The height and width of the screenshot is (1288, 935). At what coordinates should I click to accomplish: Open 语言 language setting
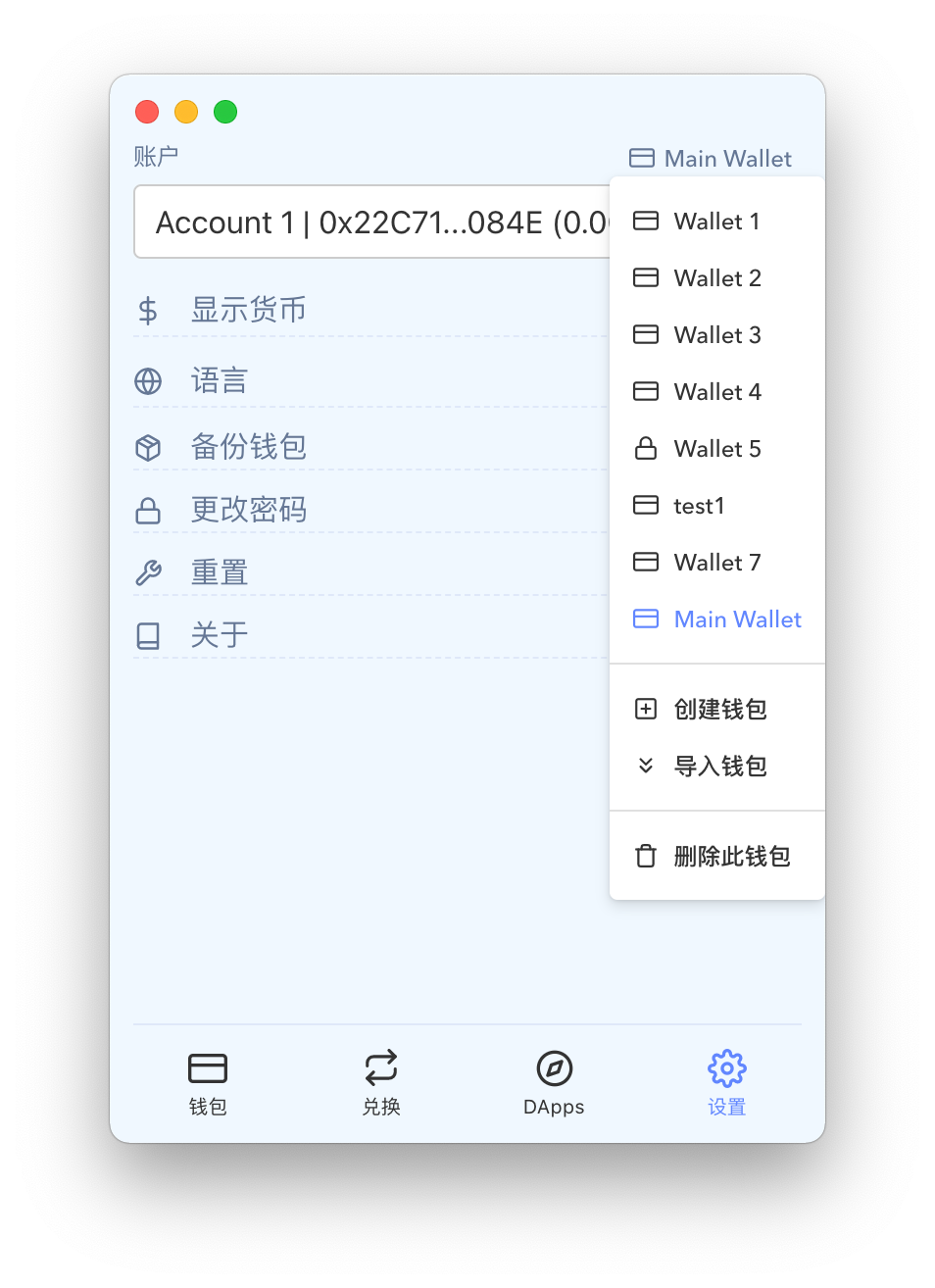pyautogui.click(x=220, y=380)
